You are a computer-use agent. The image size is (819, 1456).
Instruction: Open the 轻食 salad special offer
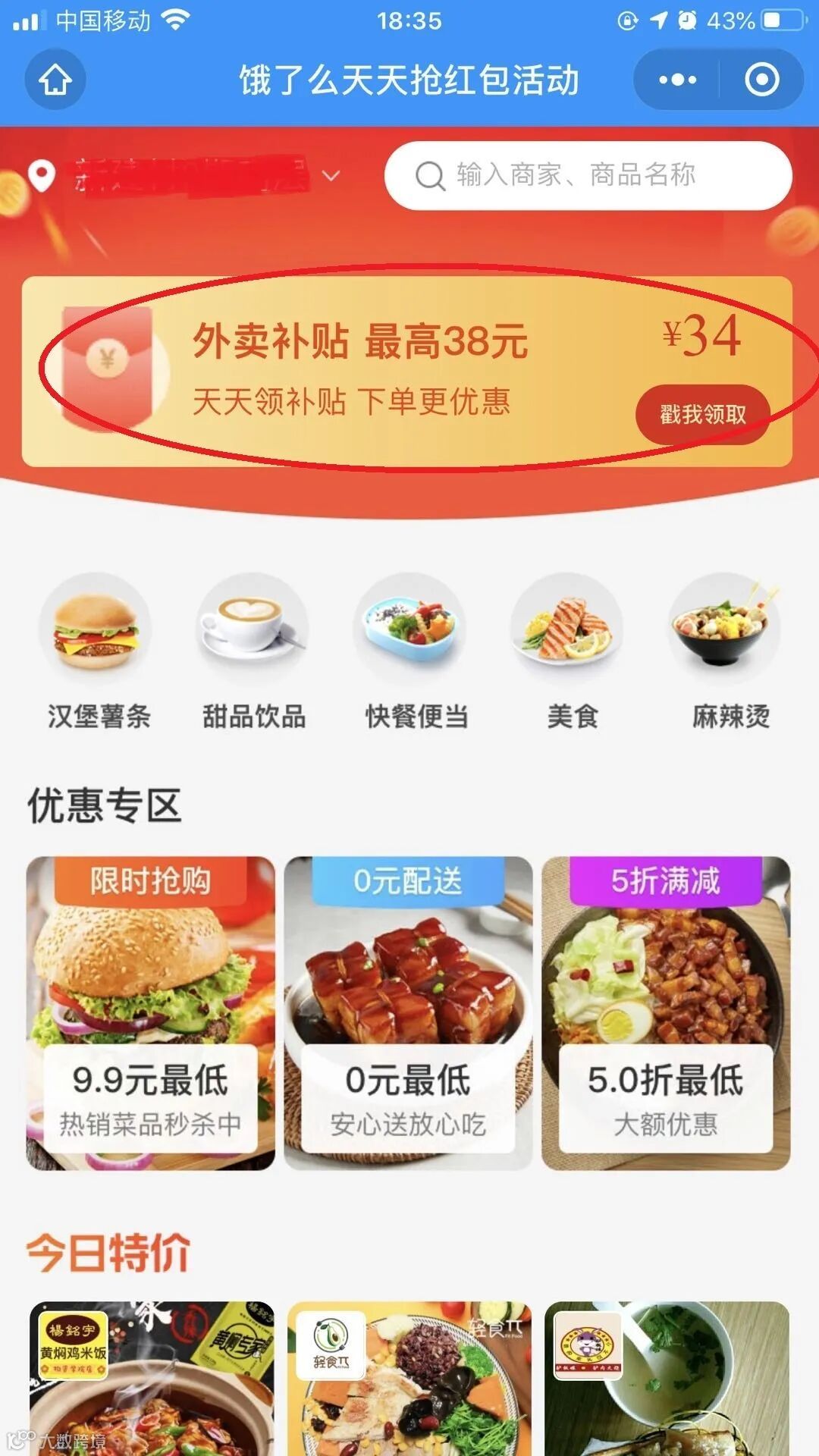pyautogui.click(x=409, y=1379)
